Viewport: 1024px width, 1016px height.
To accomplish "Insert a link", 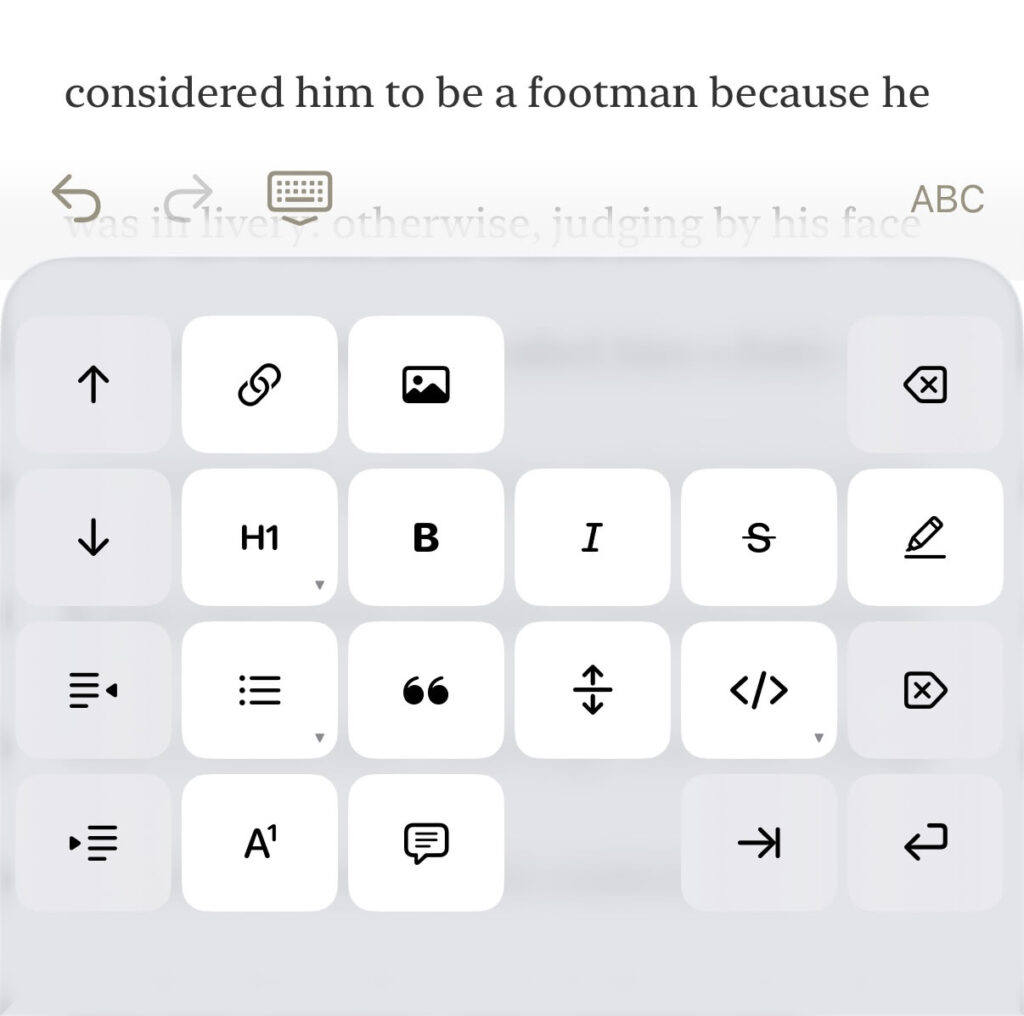I will [x=259, y=384].
